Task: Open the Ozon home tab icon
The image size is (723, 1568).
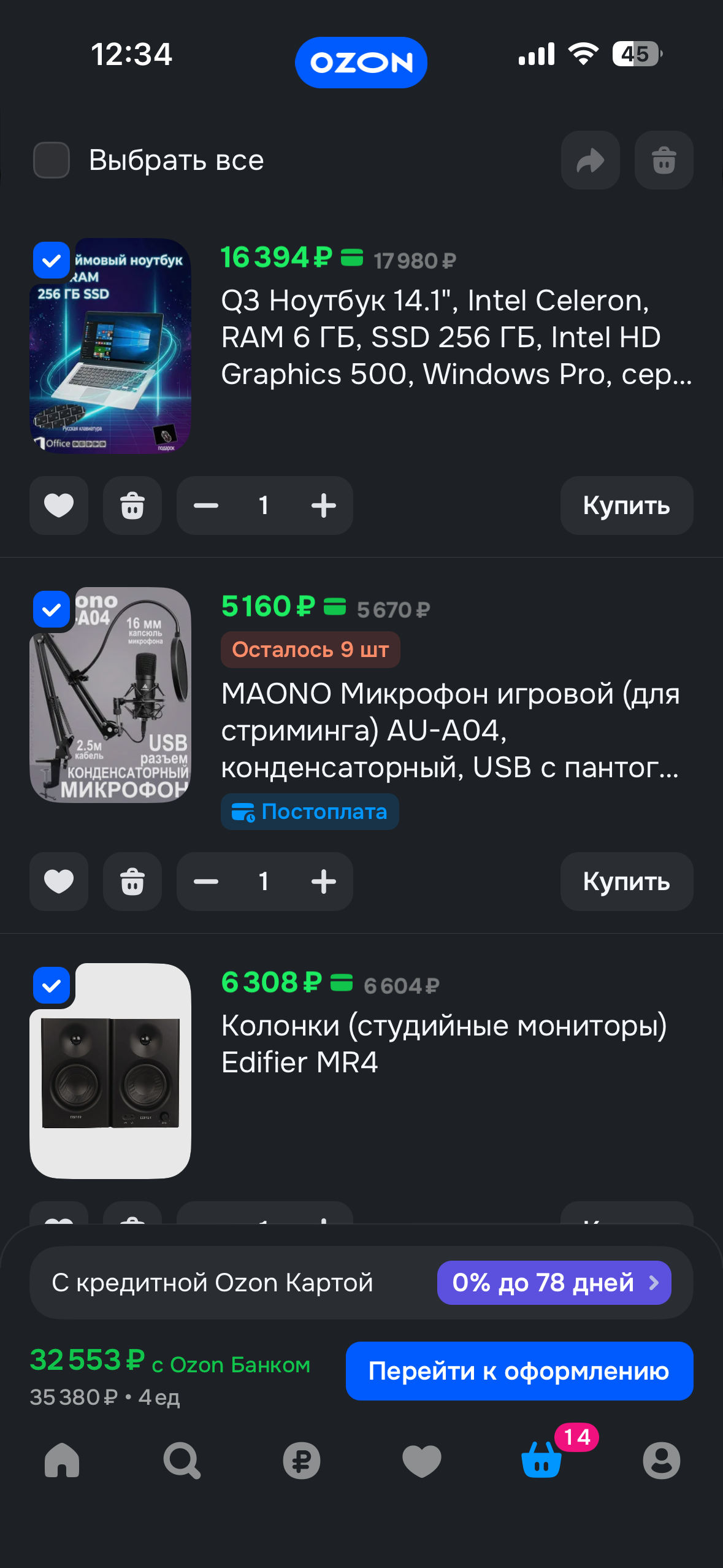Action: 60,1461
